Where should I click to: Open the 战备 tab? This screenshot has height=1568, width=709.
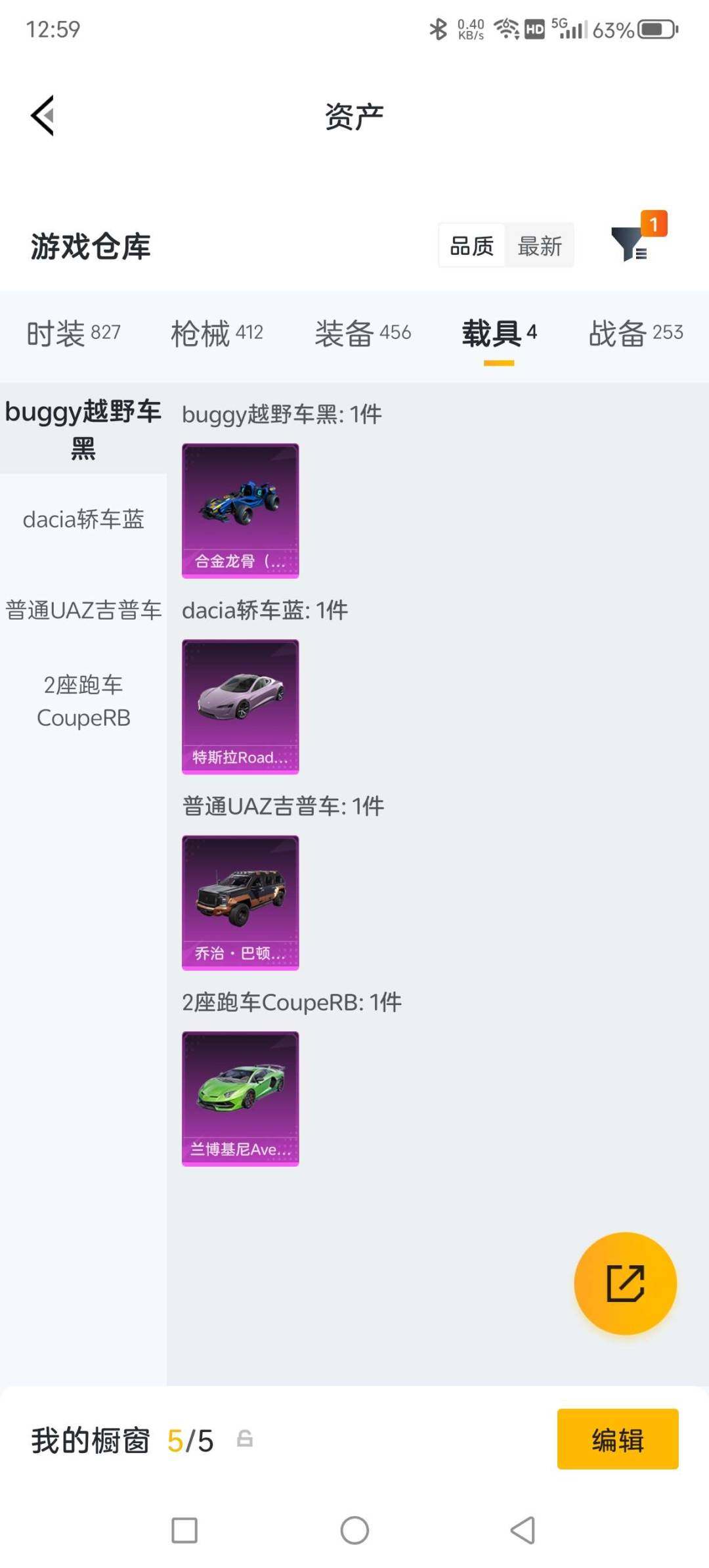(x=635, y=333)
